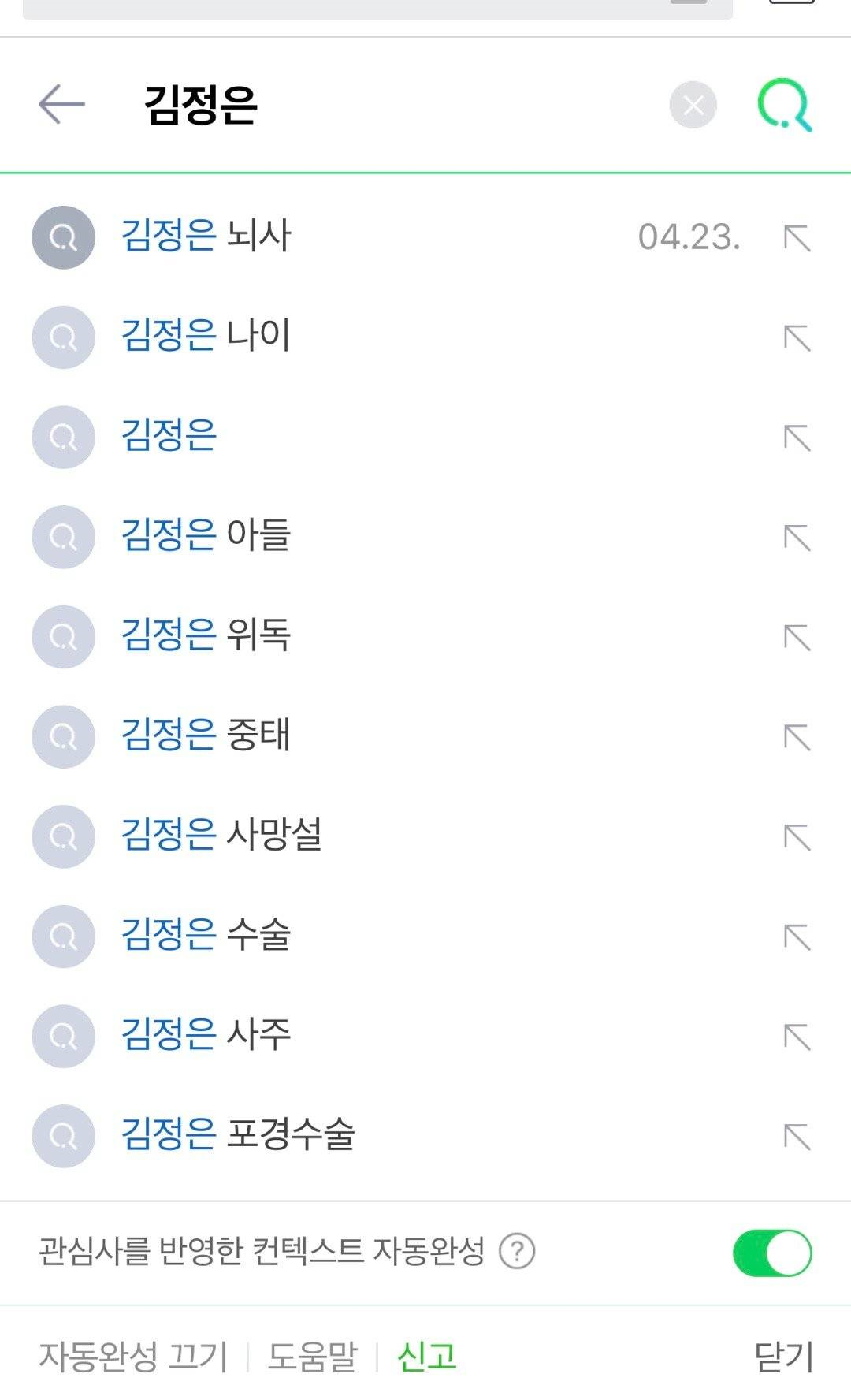The image size is (851, 1400).
Task: Insert 김정은 수술 using its arrow icon
Action: pyautogui.click(x=797, y=936)
